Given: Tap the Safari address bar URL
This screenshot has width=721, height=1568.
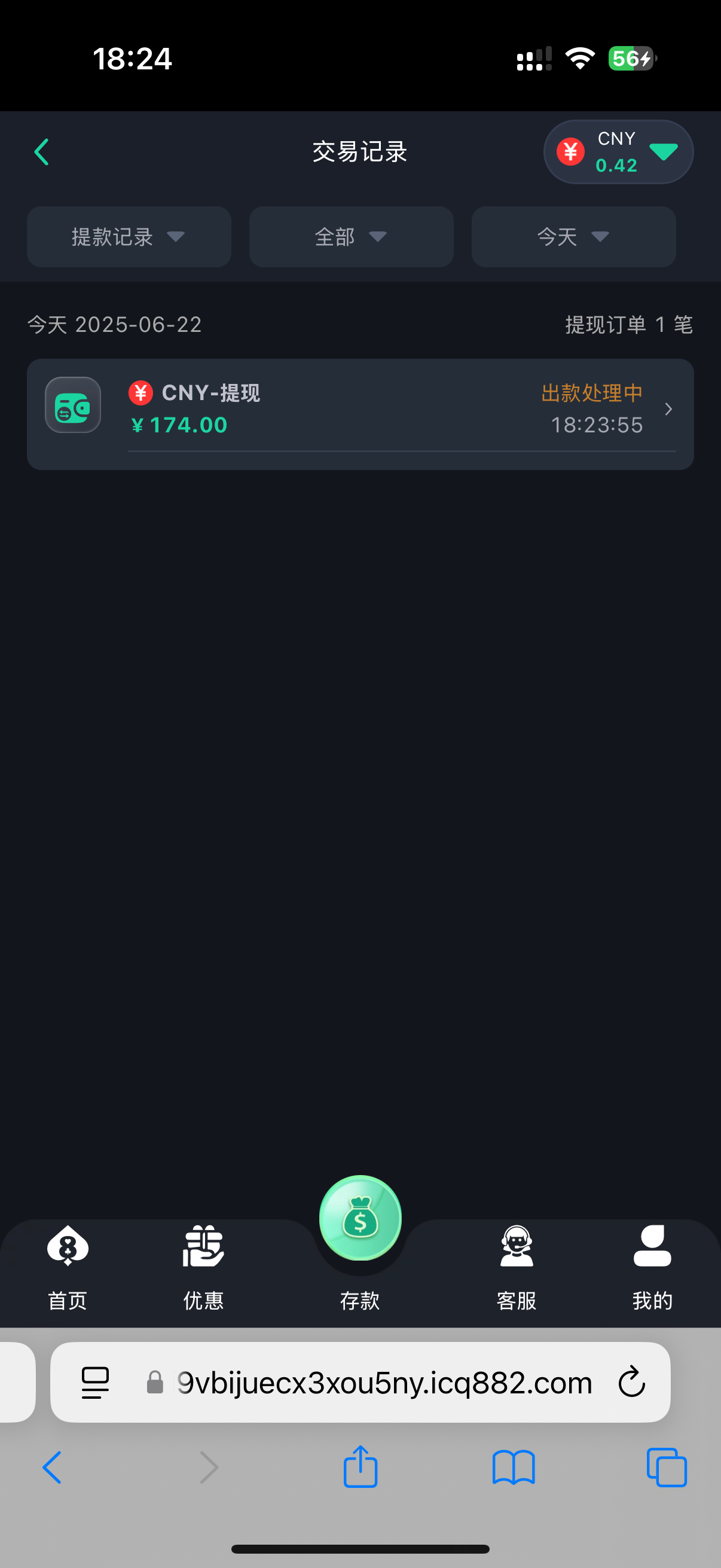Looking at the screenshot, I should coord(383,1383).
